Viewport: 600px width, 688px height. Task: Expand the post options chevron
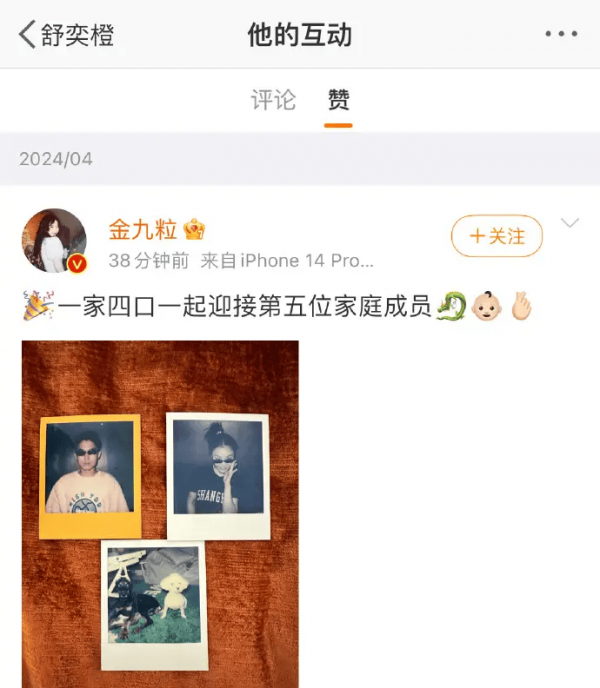(x=570, y=223)
